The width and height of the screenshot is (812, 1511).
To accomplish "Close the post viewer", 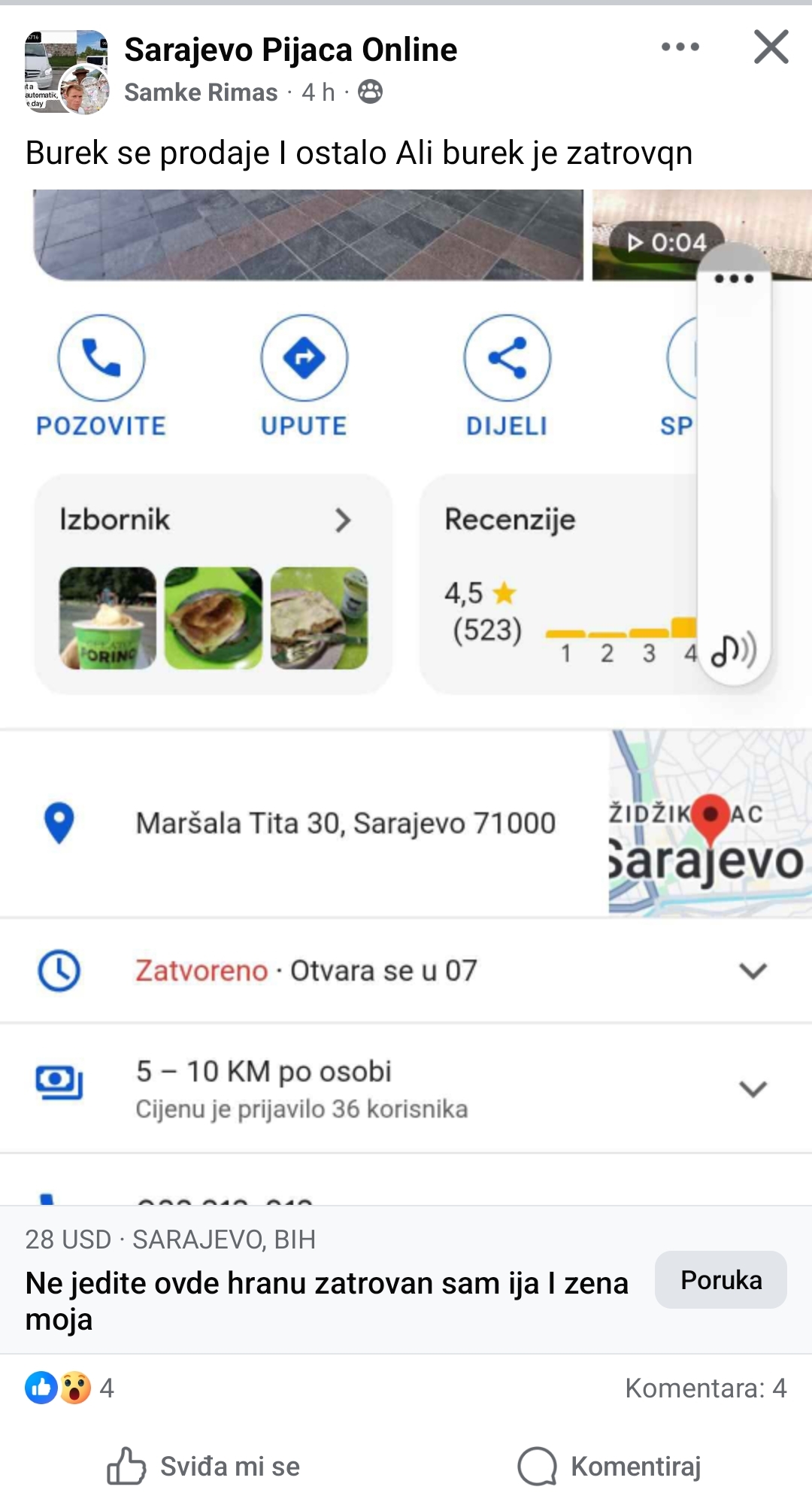I will [771, 47].
